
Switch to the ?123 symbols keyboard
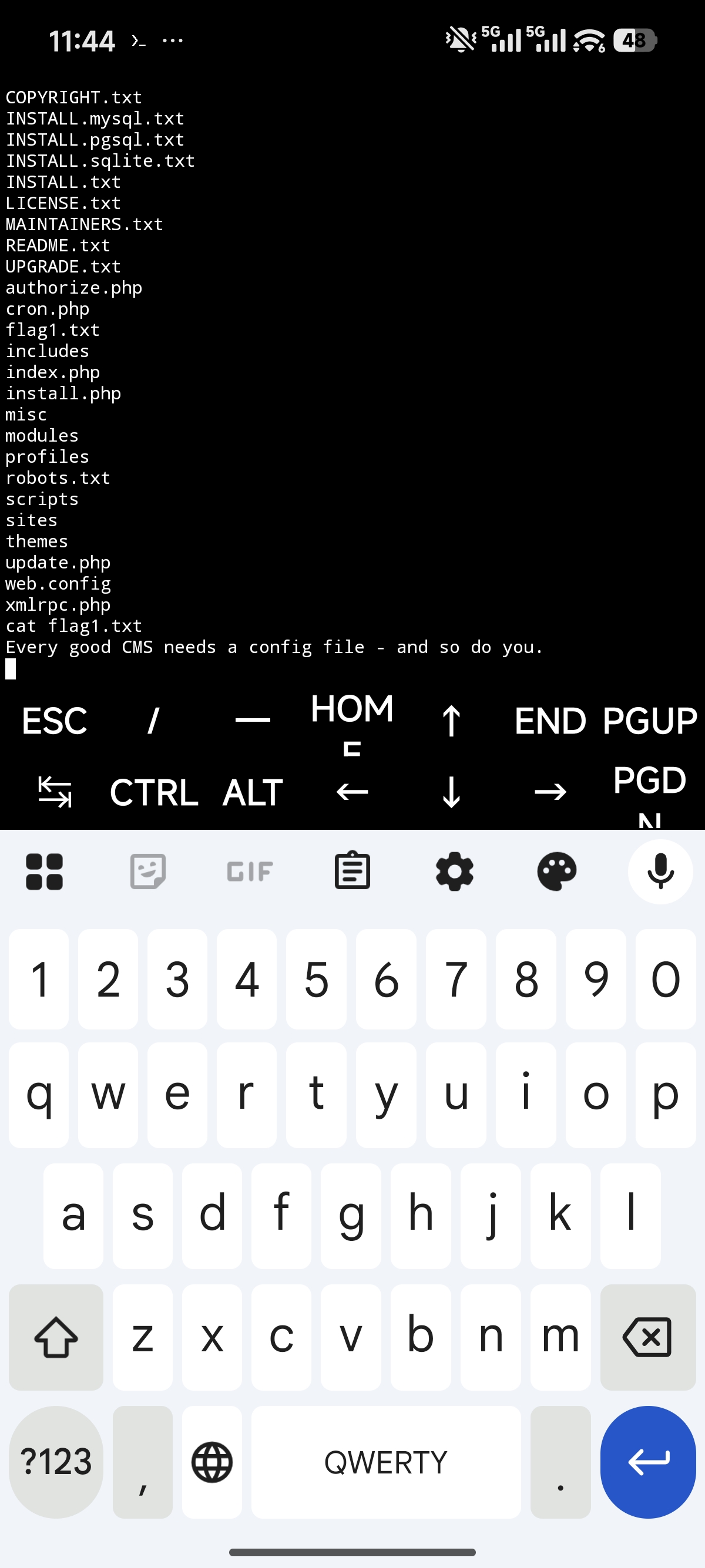coord(56,1462)
